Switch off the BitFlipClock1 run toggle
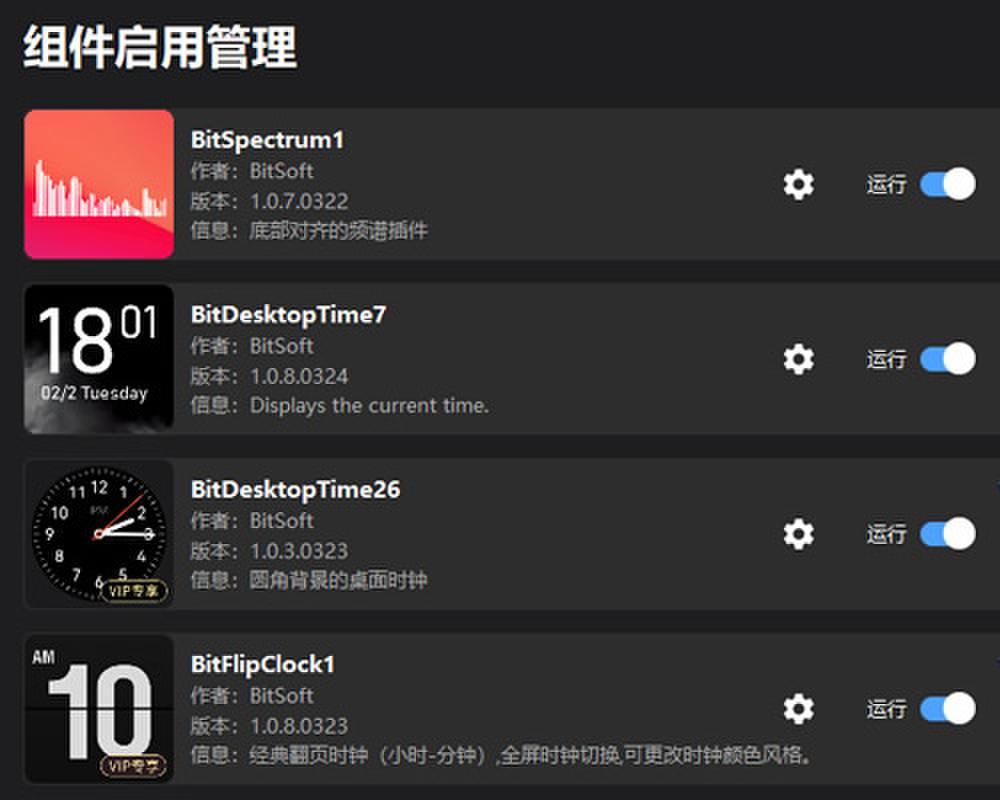The height and width of the screenshot is (800, 1000). (x=946, y=709)
